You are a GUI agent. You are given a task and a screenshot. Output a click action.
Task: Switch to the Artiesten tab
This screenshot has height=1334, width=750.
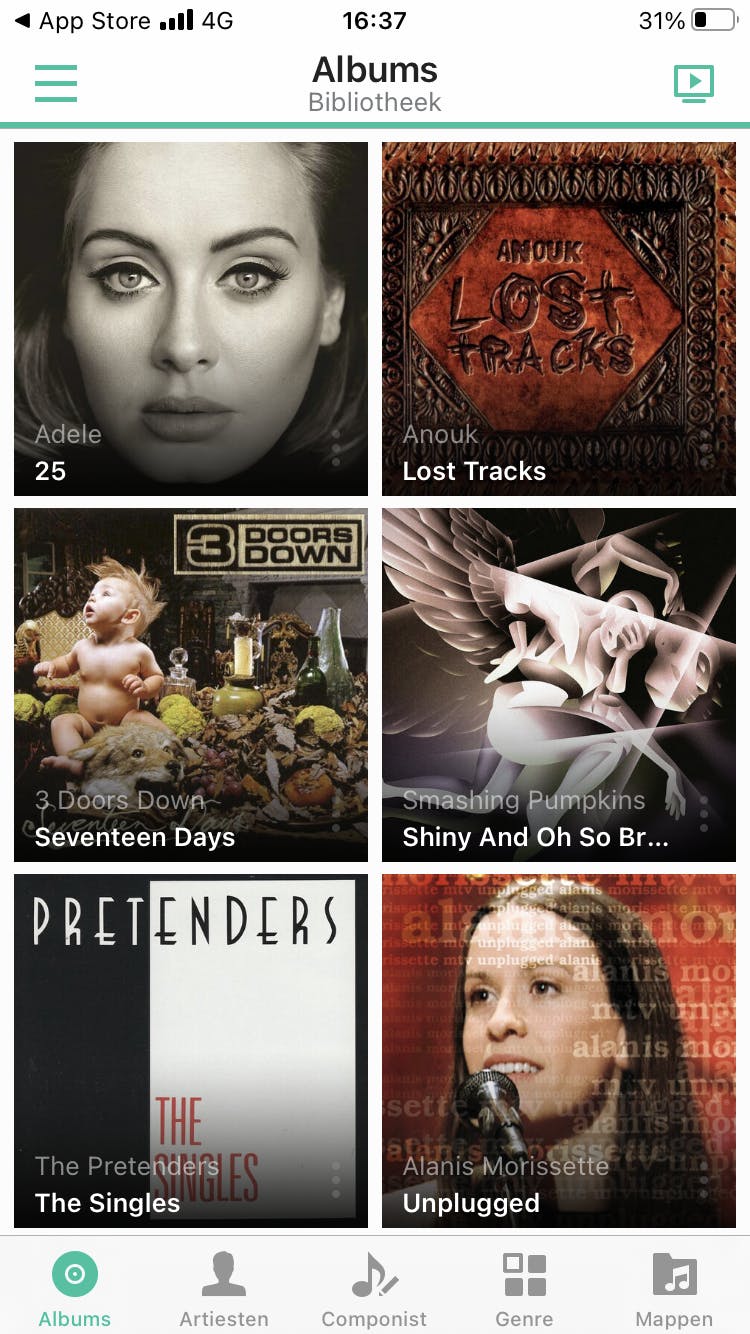[x=224, y=1290]
